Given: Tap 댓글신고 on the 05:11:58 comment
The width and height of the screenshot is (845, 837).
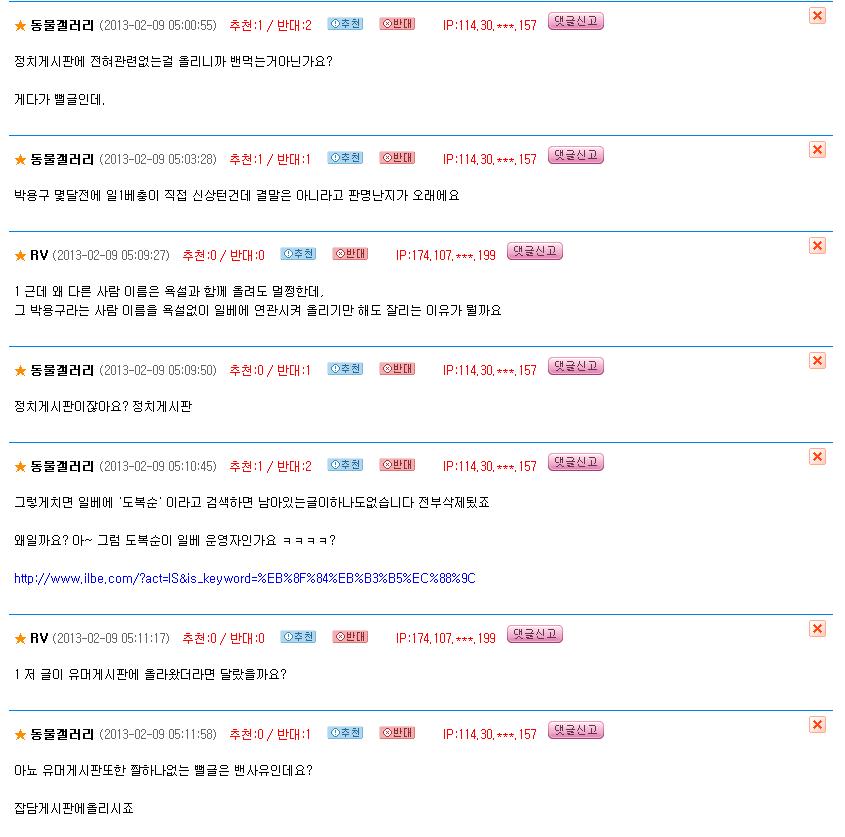Looking at the screenshot, I should point(576,731).
